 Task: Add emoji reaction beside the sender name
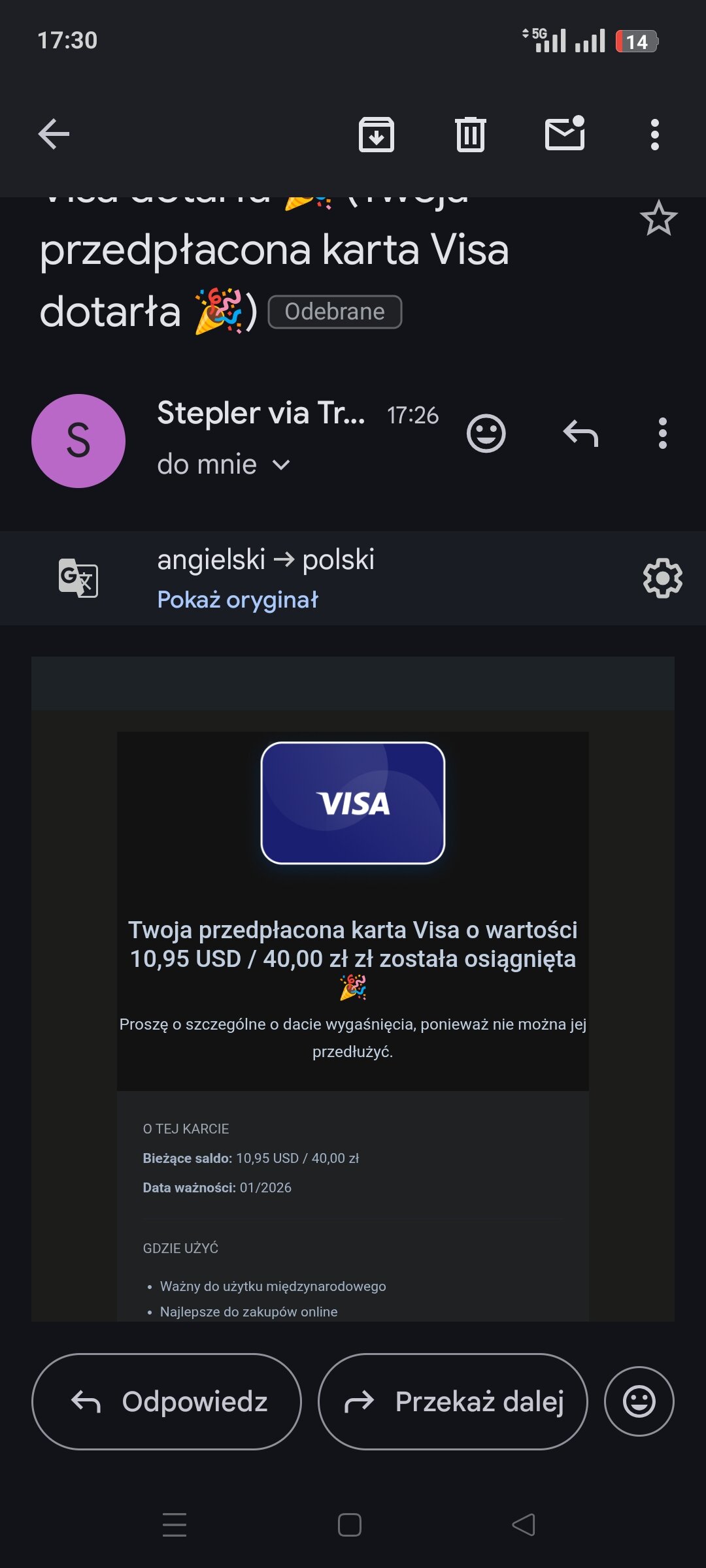coord(486,433)
